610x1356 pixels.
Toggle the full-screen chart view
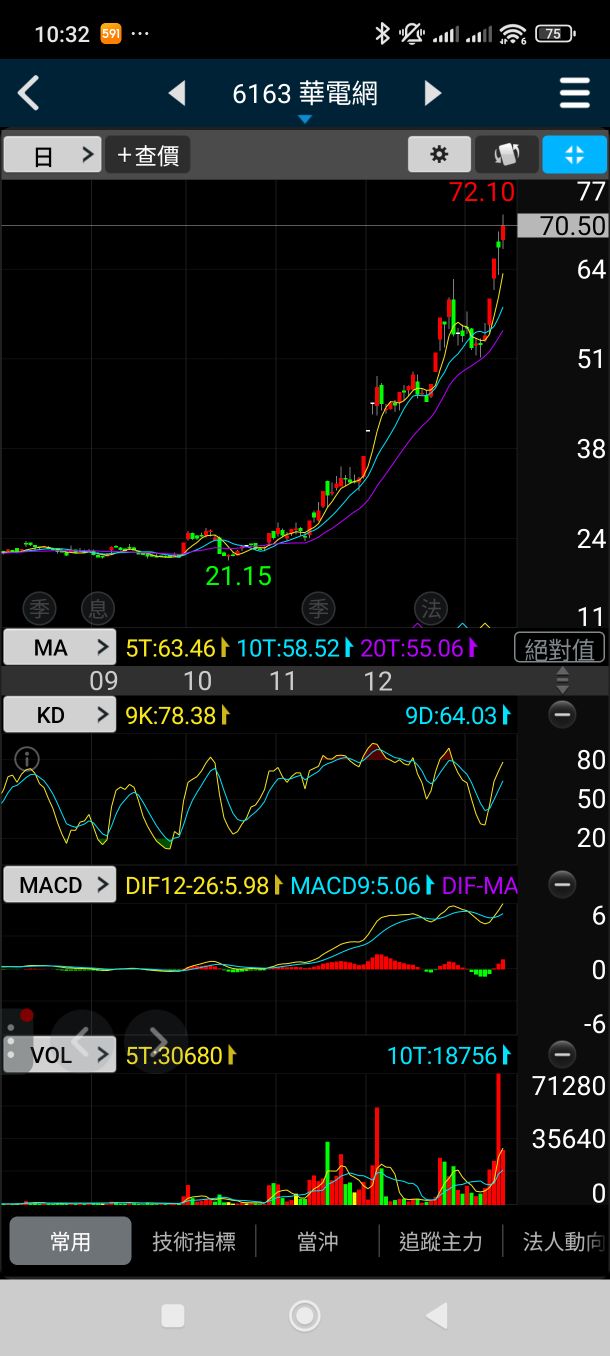pos(574,155)
